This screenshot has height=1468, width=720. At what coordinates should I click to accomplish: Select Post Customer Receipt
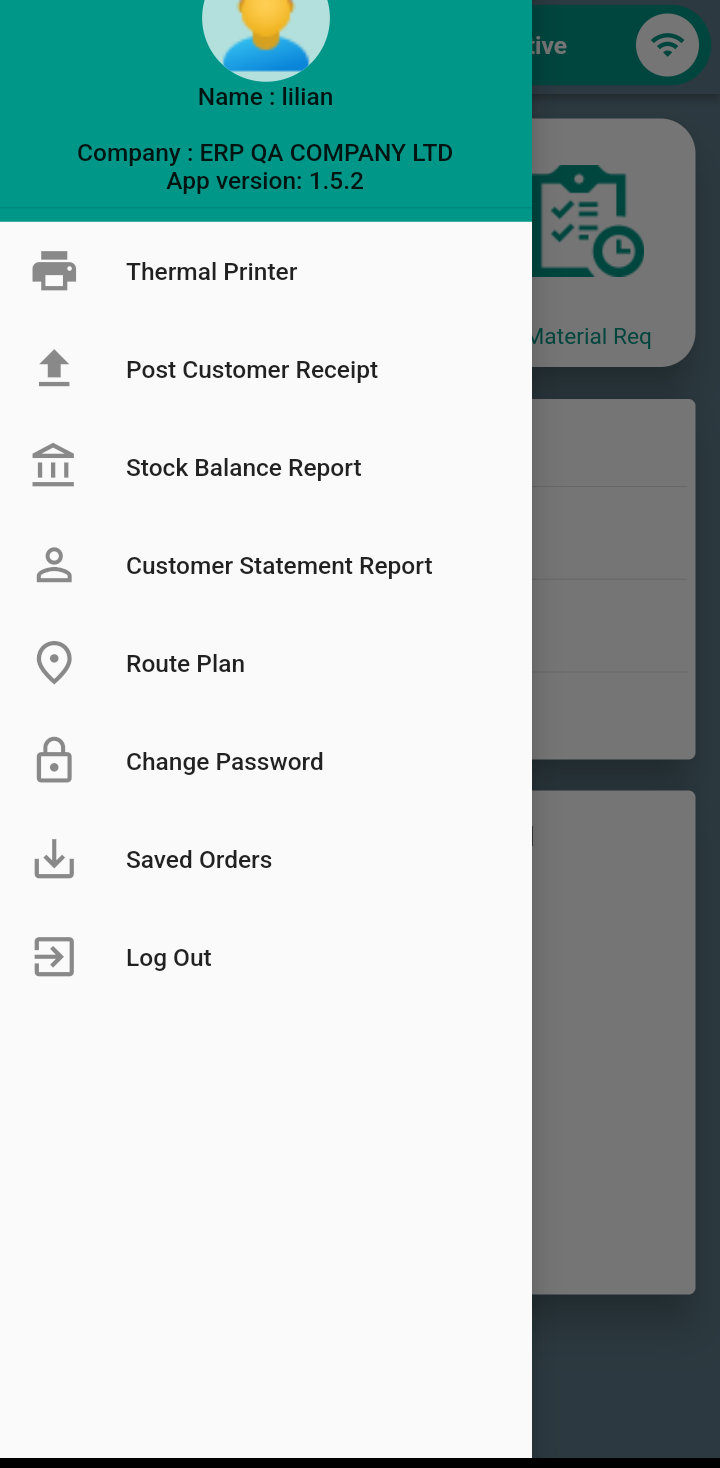pos(251,370)
